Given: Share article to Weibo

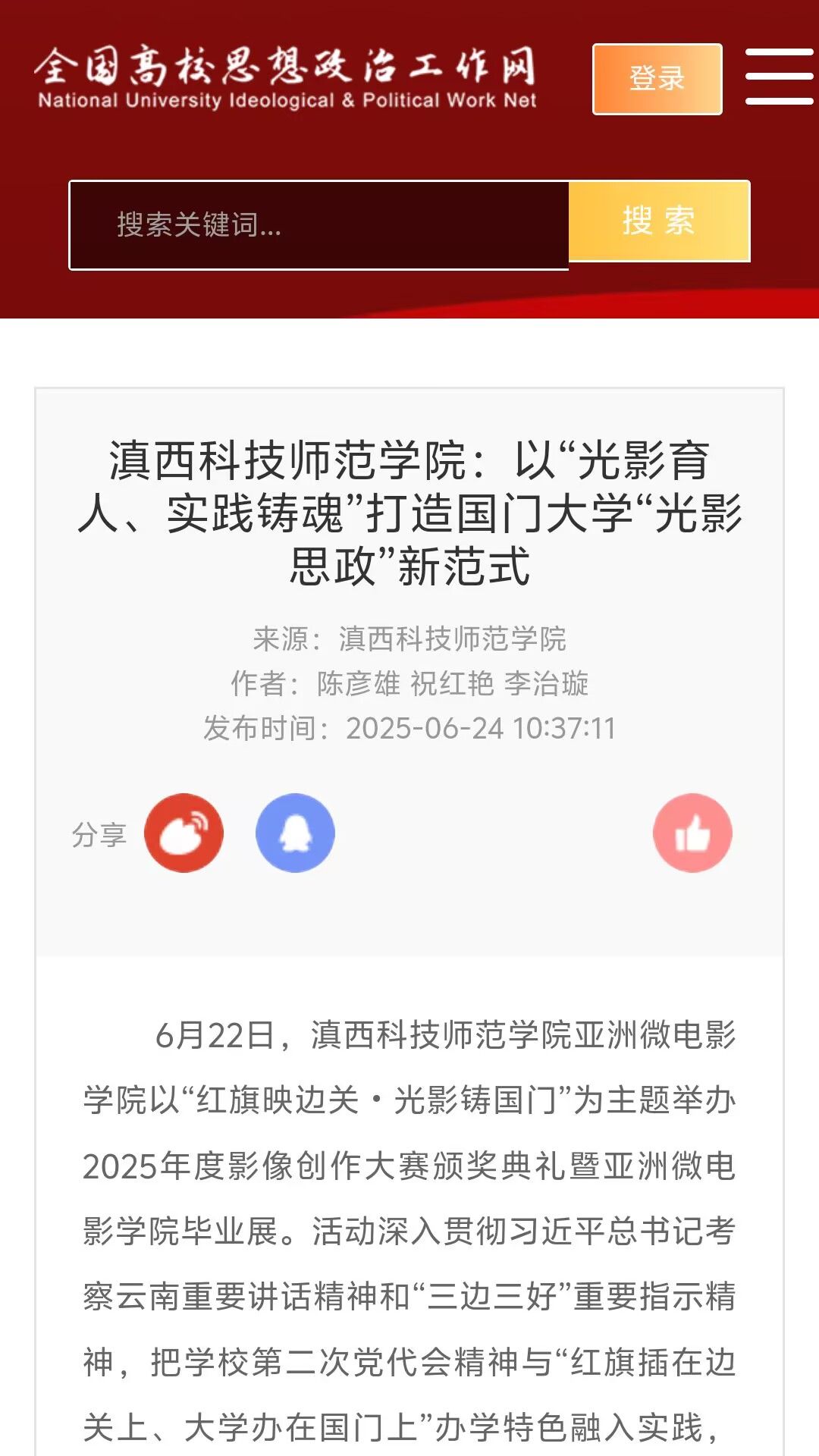Looking at the screenshot, I should (x=184, y=833).
